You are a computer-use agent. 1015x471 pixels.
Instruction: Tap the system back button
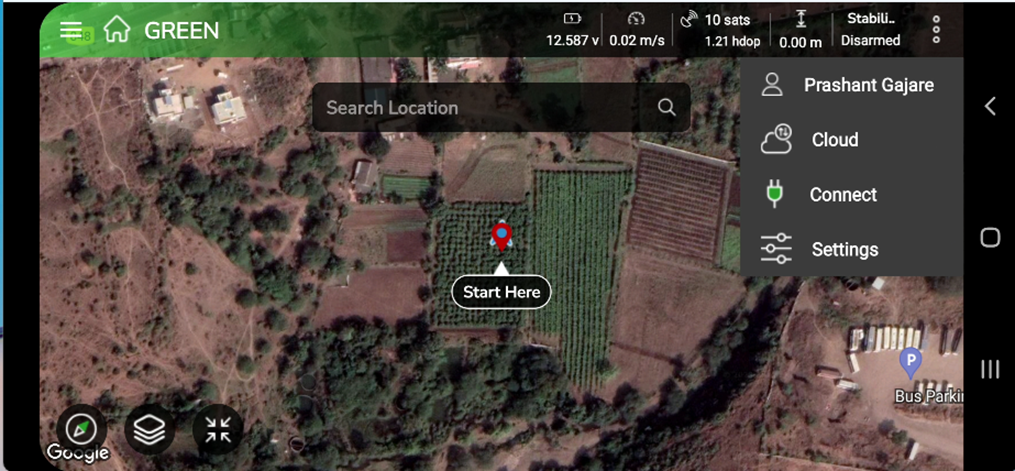[990, 106]
